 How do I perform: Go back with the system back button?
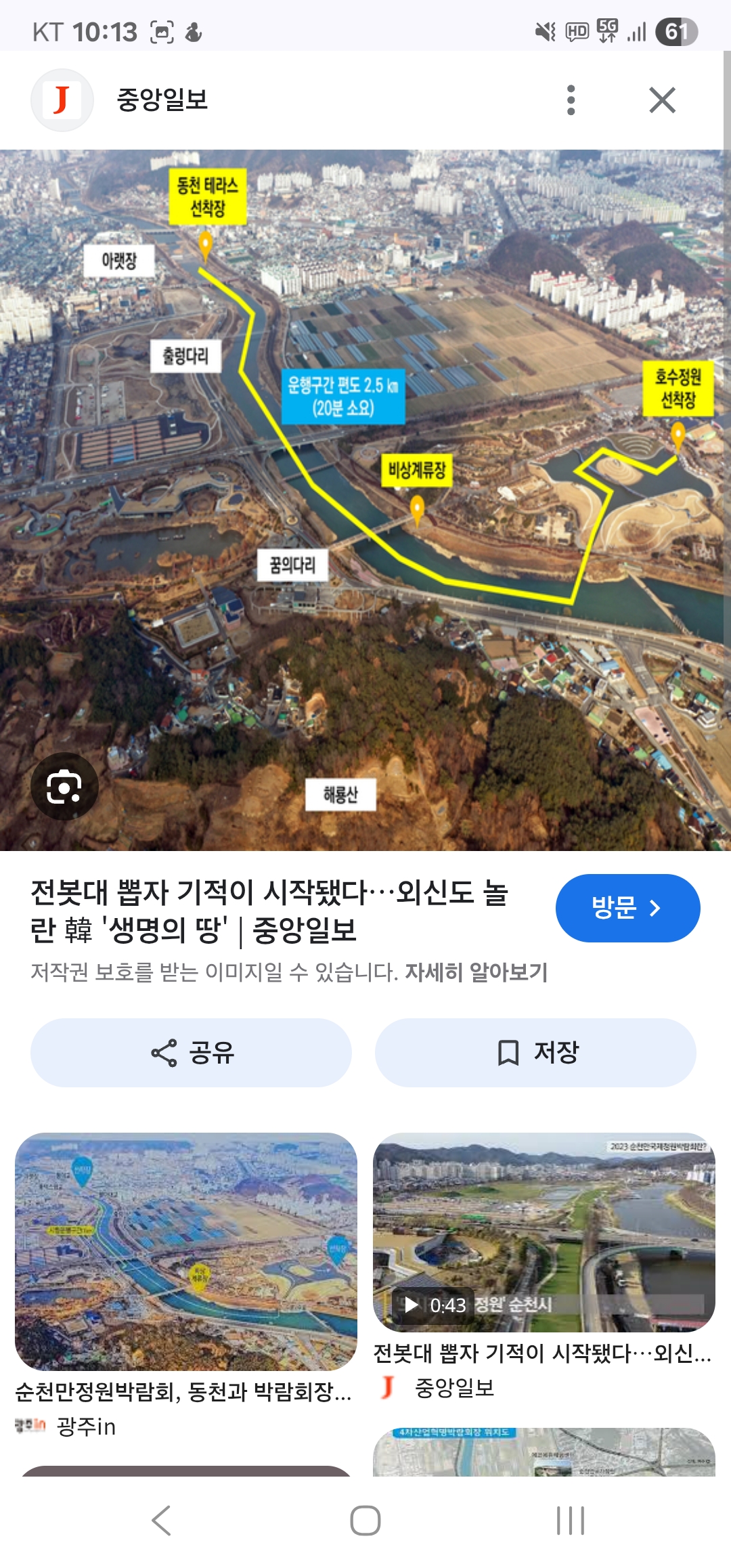pos(161,1521)
